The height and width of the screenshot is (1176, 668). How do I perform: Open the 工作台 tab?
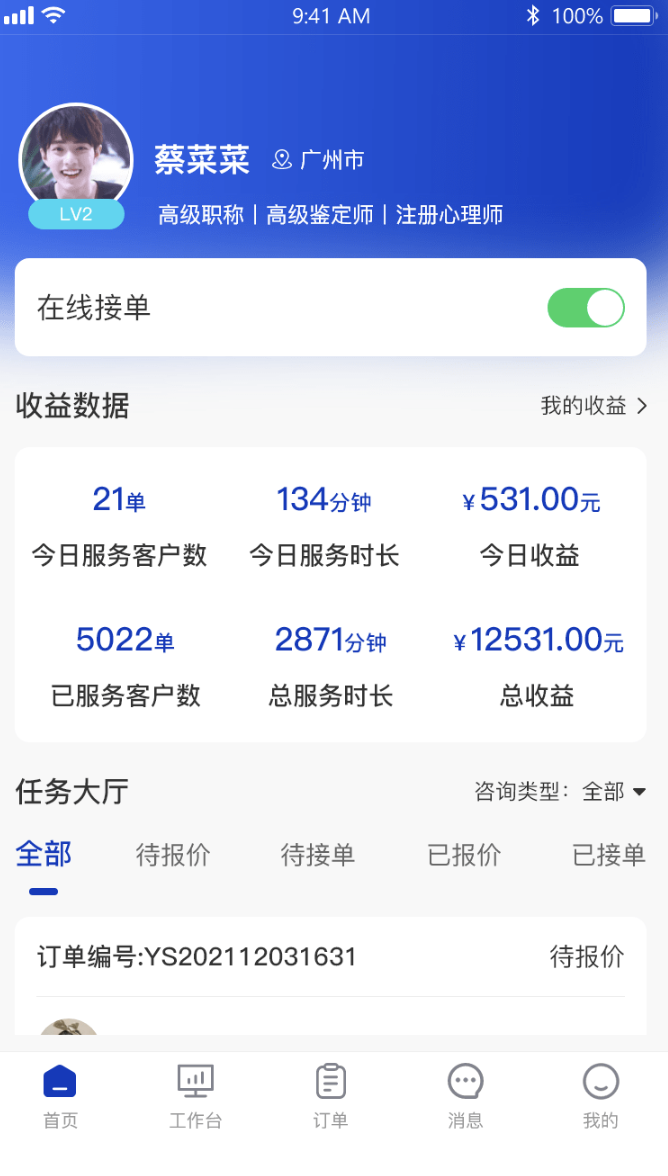point(195,1096)
